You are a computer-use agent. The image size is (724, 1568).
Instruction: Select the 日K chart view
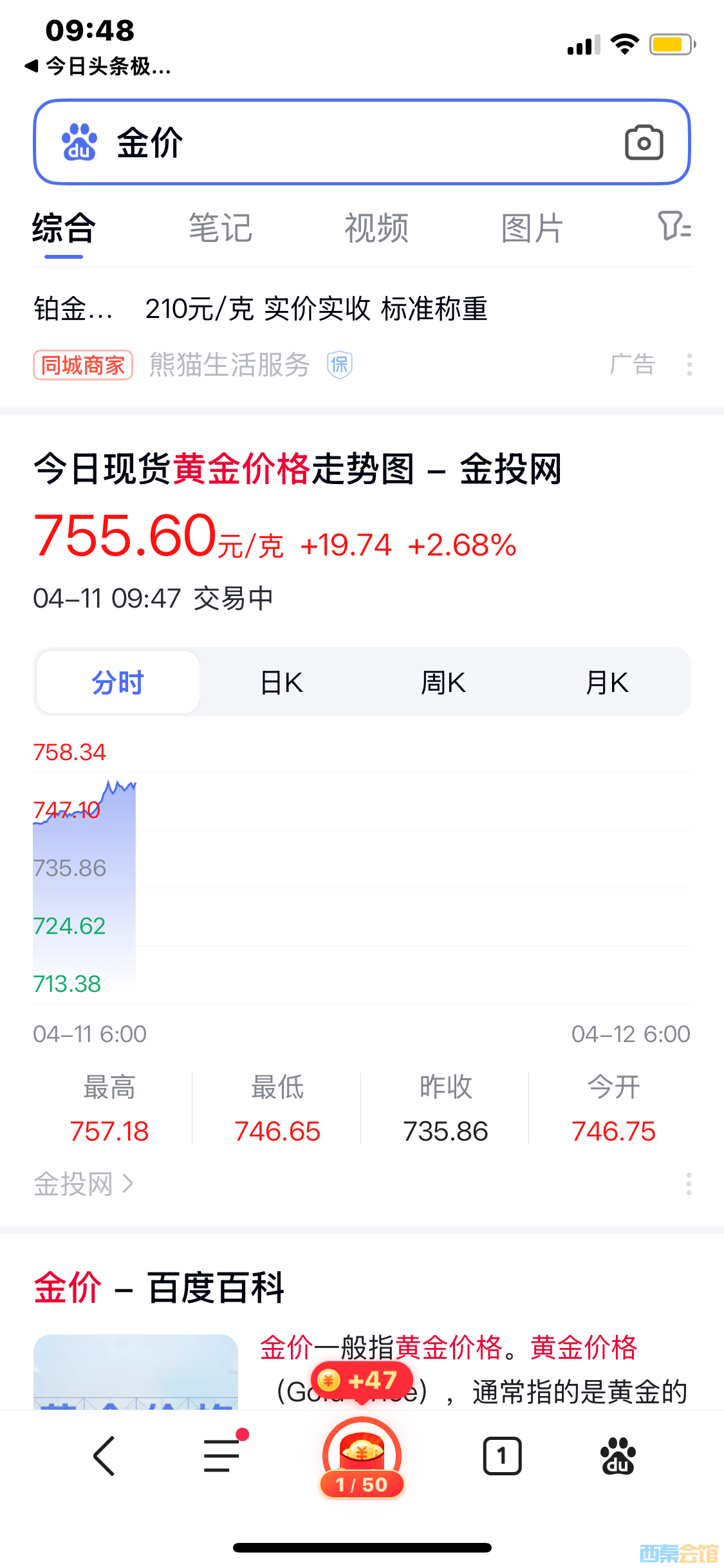[x=281, y=682]
